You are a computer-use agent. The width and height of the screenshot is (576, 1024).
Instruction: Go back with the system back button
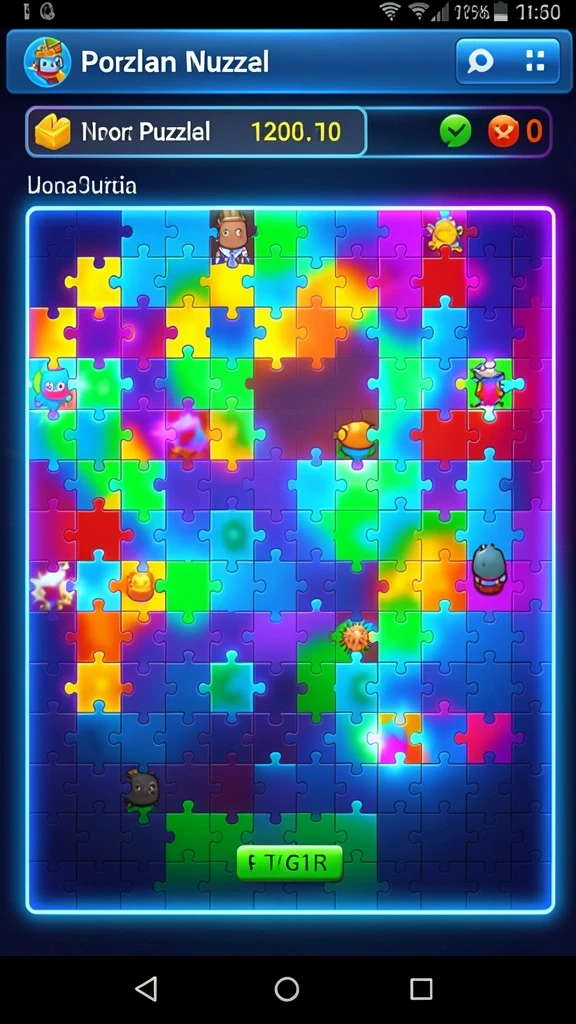pyautogui.click(x=146, y=988)
